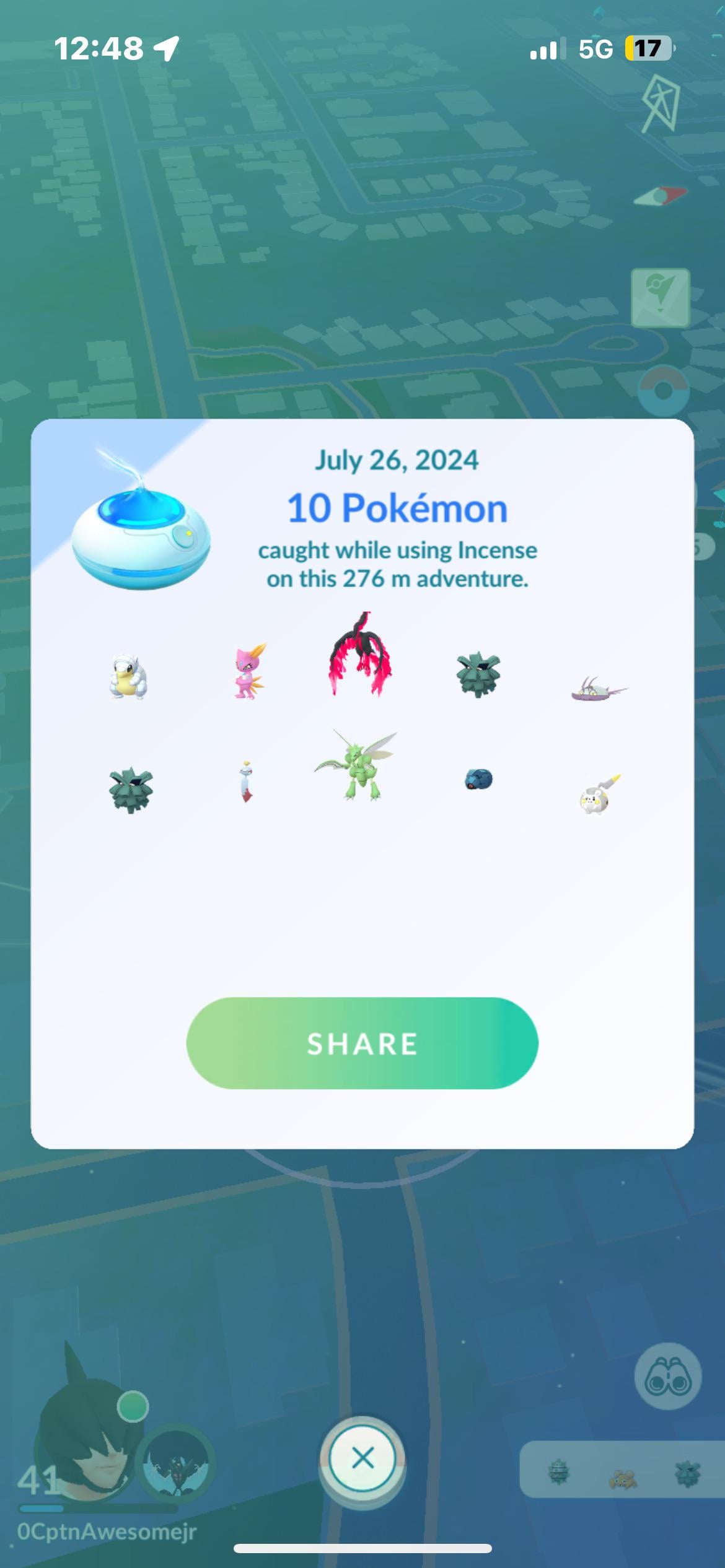Close the incense summary with X

tap(362, 1458)
